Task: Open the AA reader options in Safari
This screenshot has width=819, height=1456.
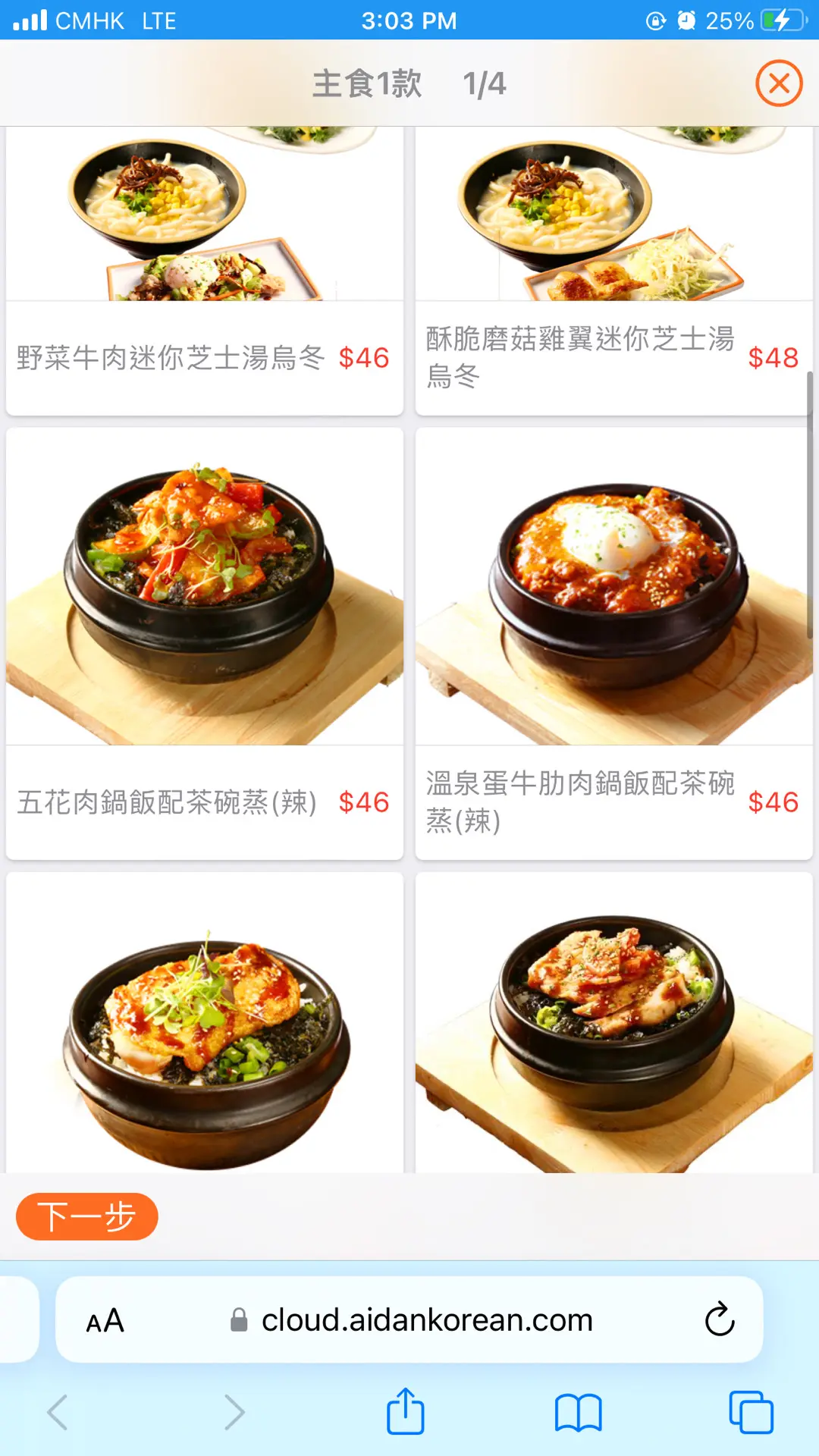Action: pyautogui.click(x=105, y=1320)
